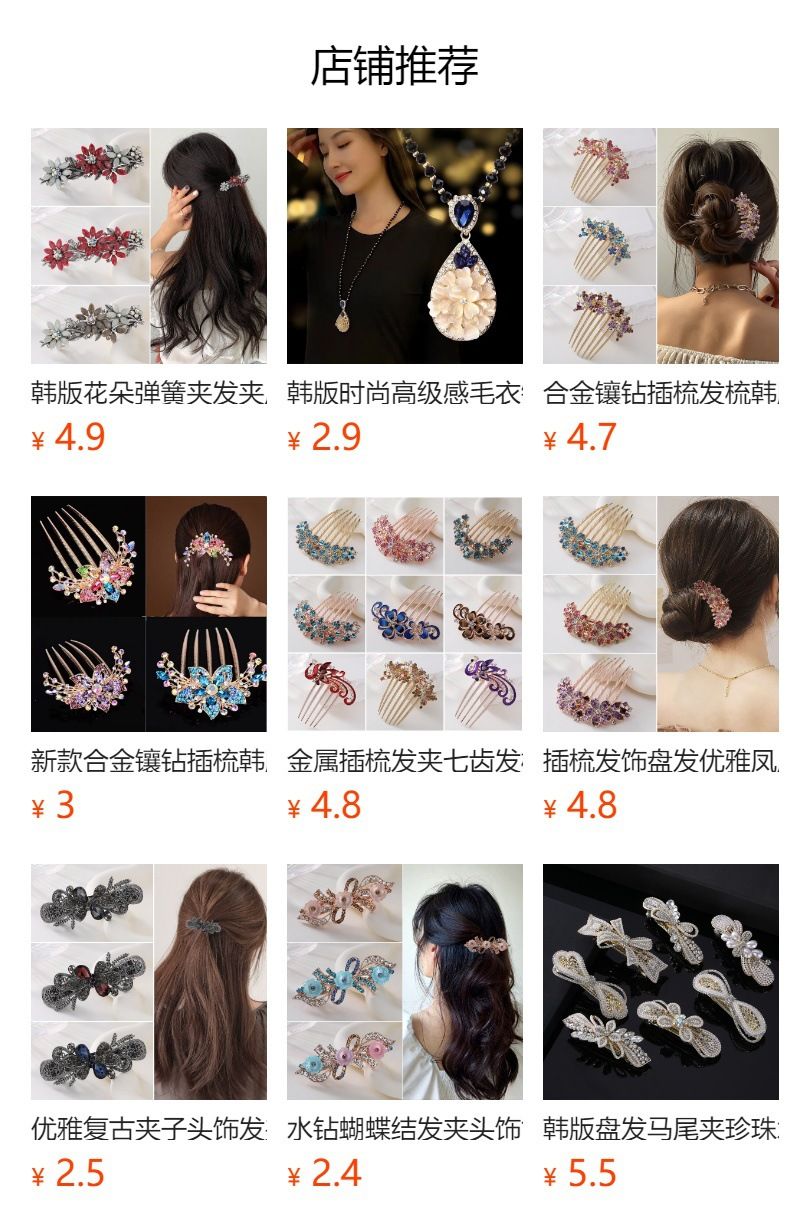This screenshot has width=790, height=1232.
Task: Select the 新款合金镶钻插梳 item priced ¥3
Action: tap(149, 614)
